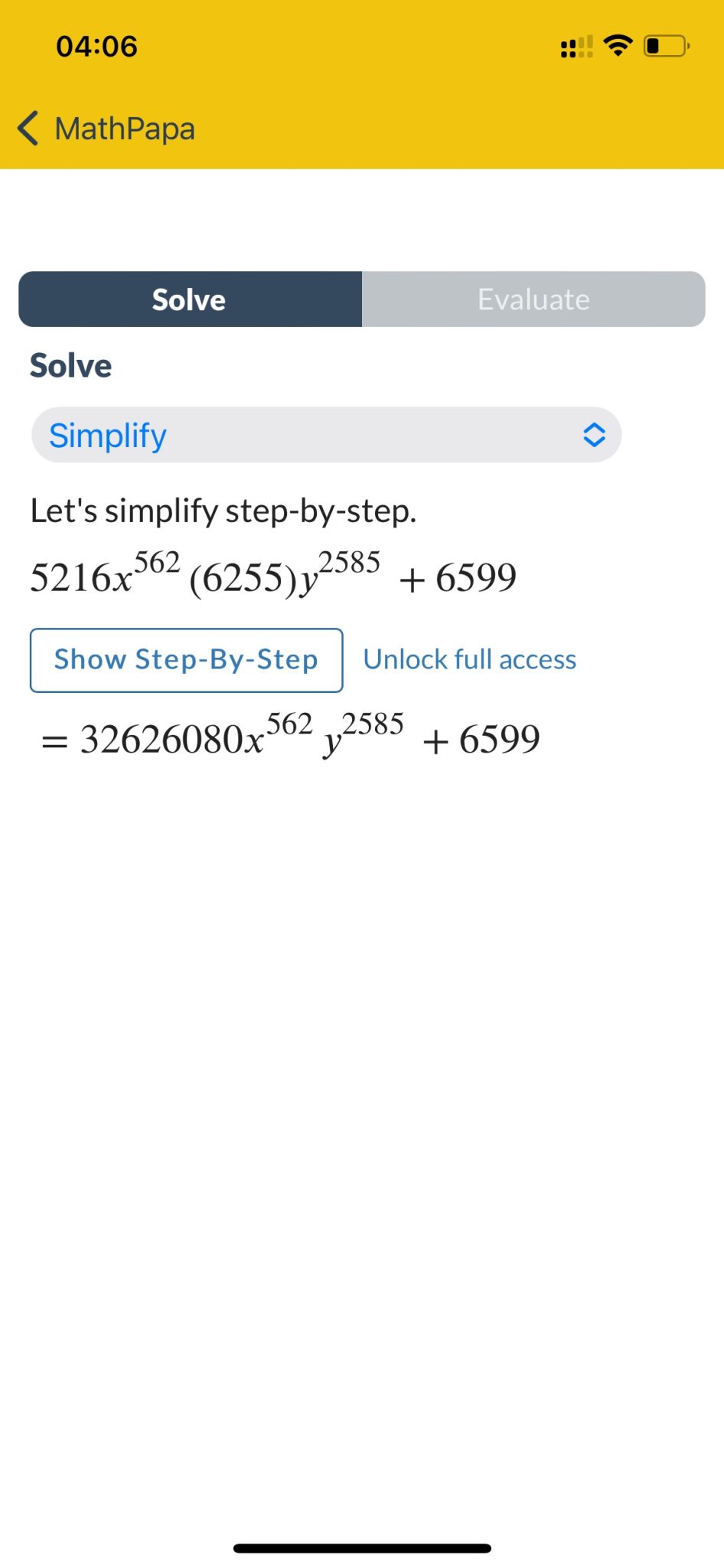The width and height of the screenshot is (724, 1568).
Task: Tap the text Let's simplify step-by-step
Action: tap(223, 510)
